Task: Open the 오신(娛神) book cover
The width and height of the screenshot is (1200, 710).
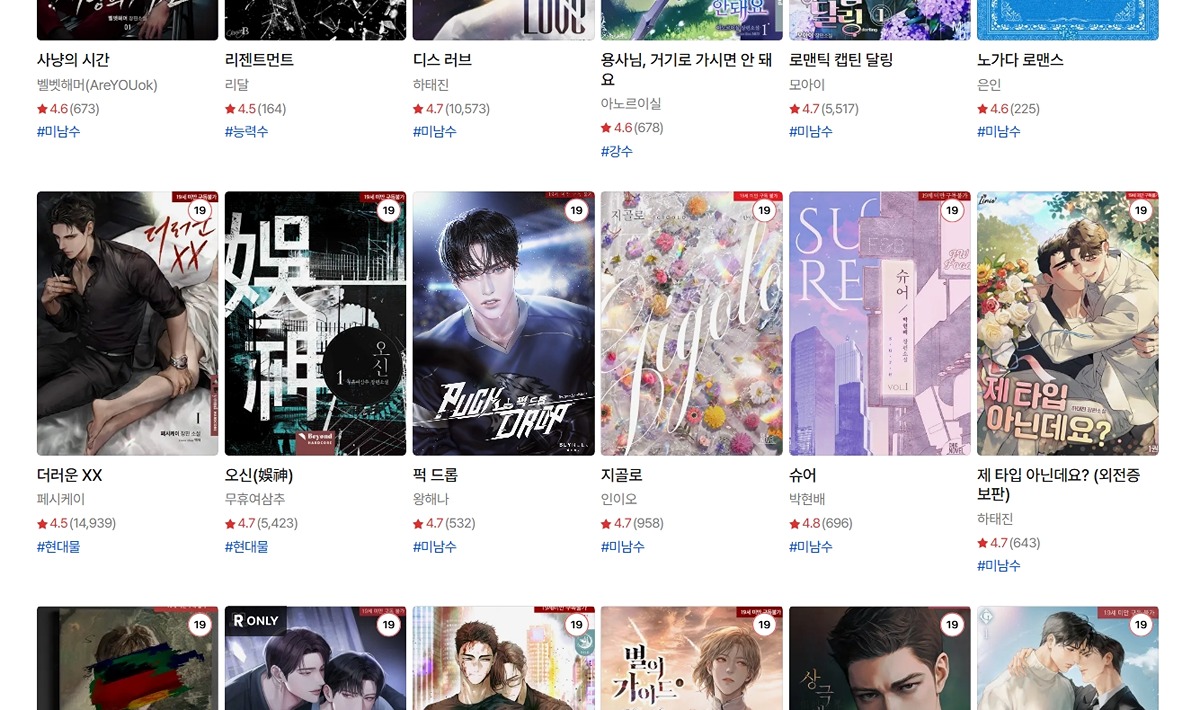Action: pos(315,323)
